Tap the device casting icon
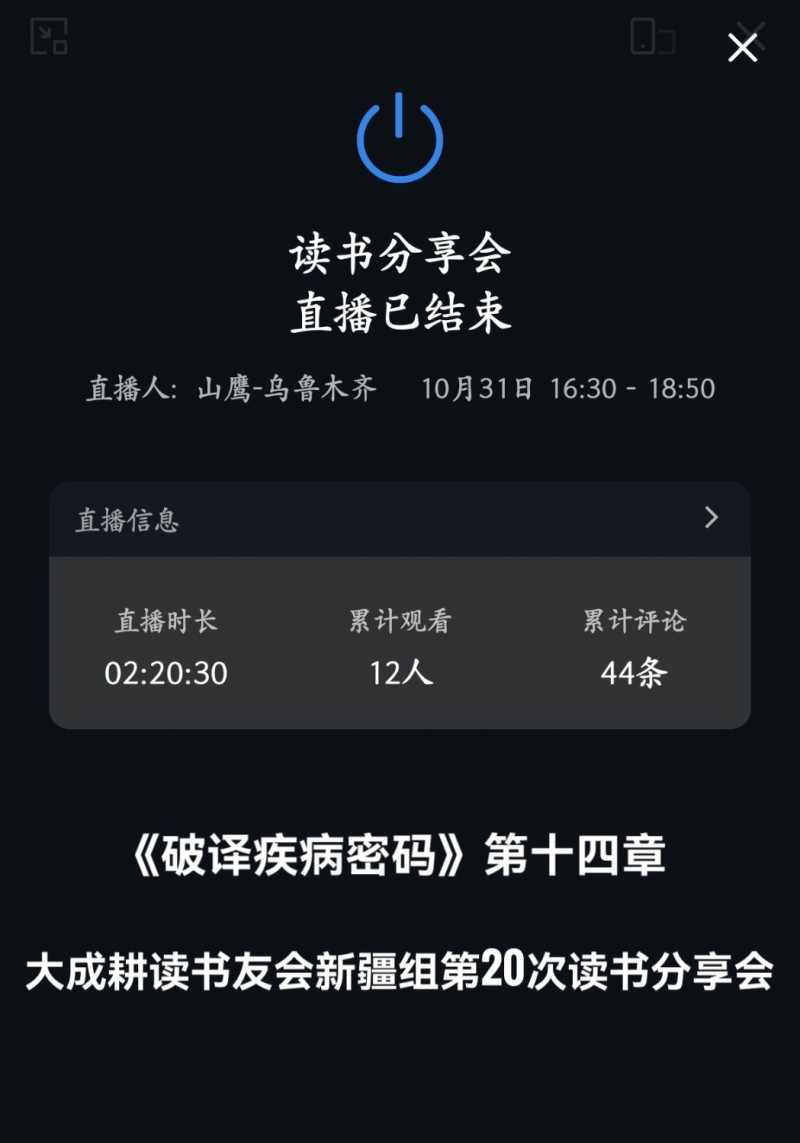 652,37
